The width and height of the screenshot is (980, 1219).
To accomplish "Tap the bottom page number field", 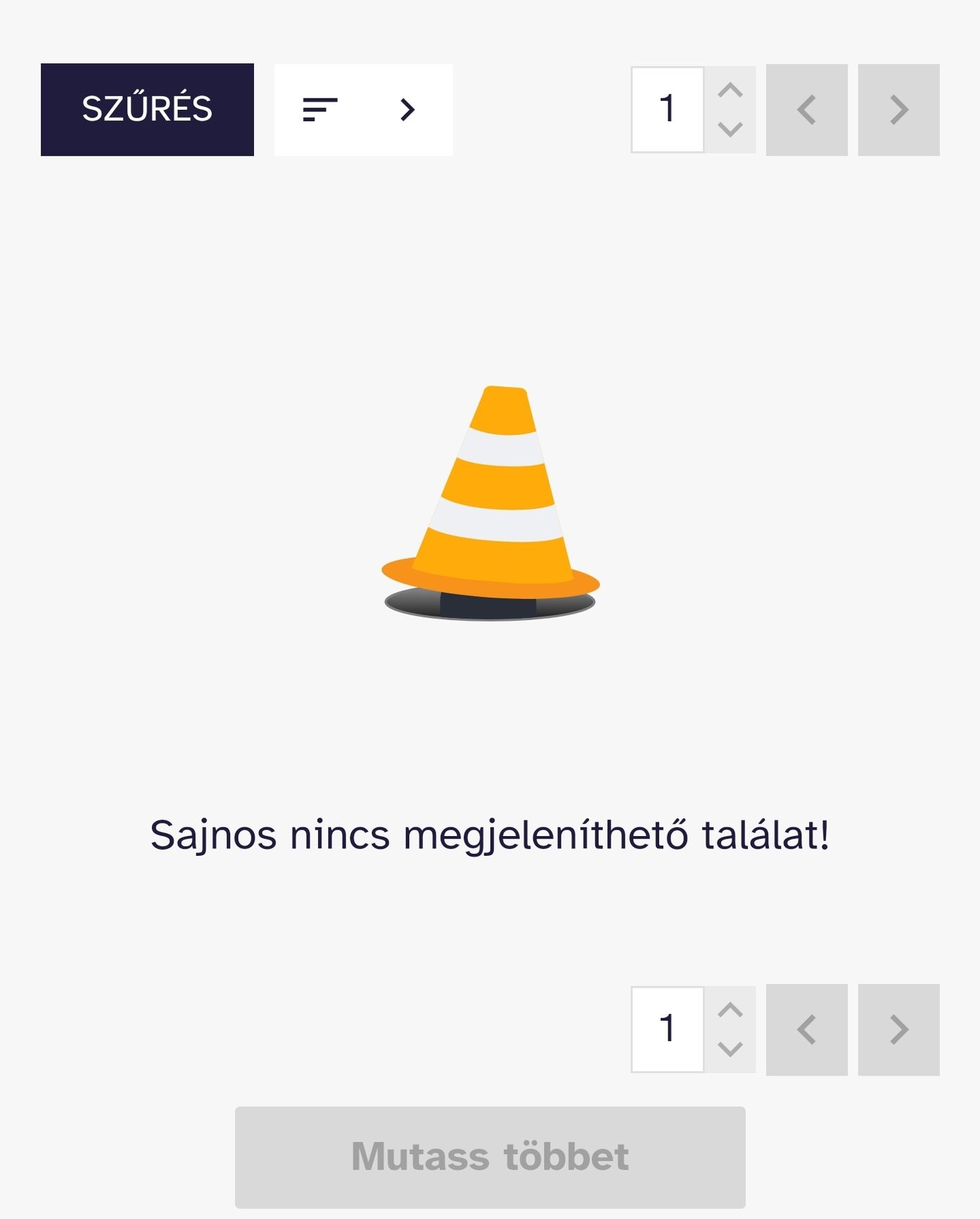I will 667,1029.
